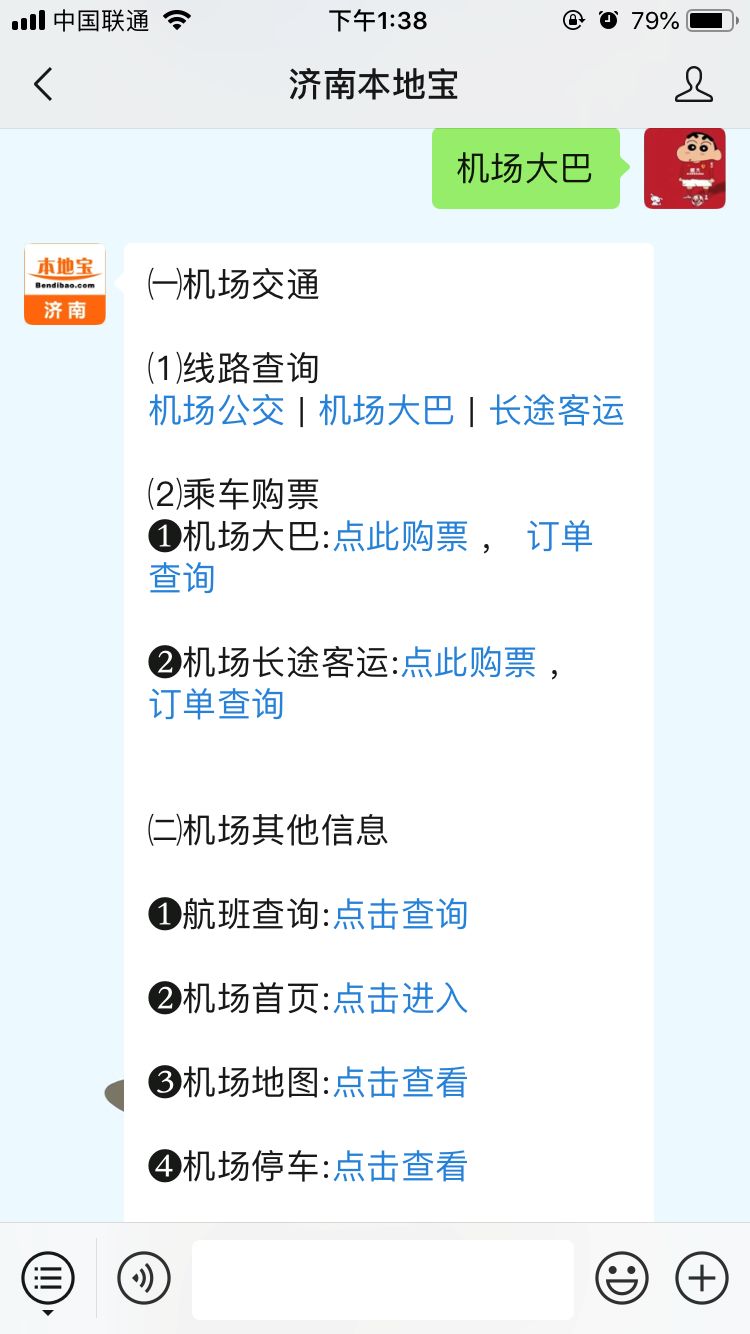Tap 点此购票 for 机场长途客运
This screenshot has height=1334, width=750.
tap(468, 663)
